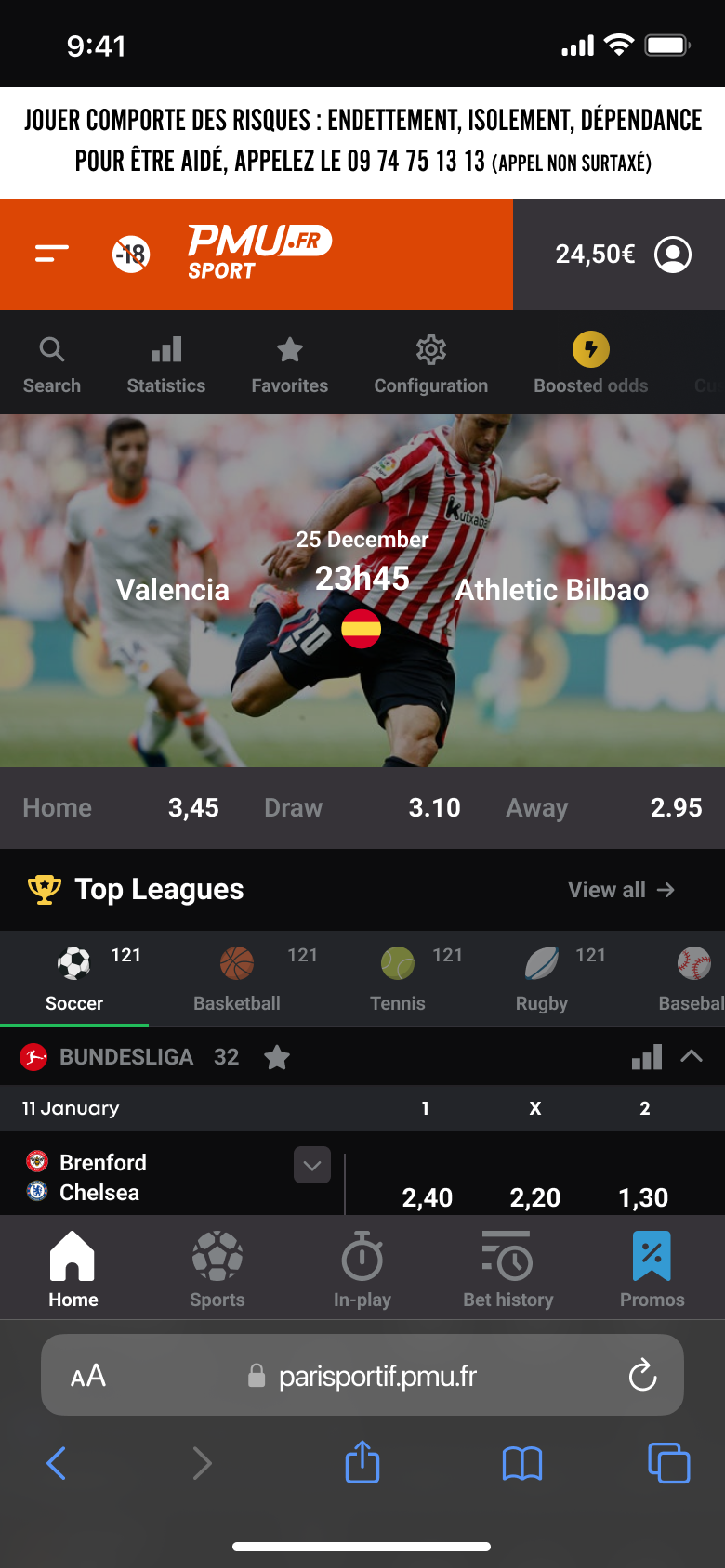The height and width of the screenshot is (1568, 725).
Task: Go to Favorites
Action: tap(290, 364)
